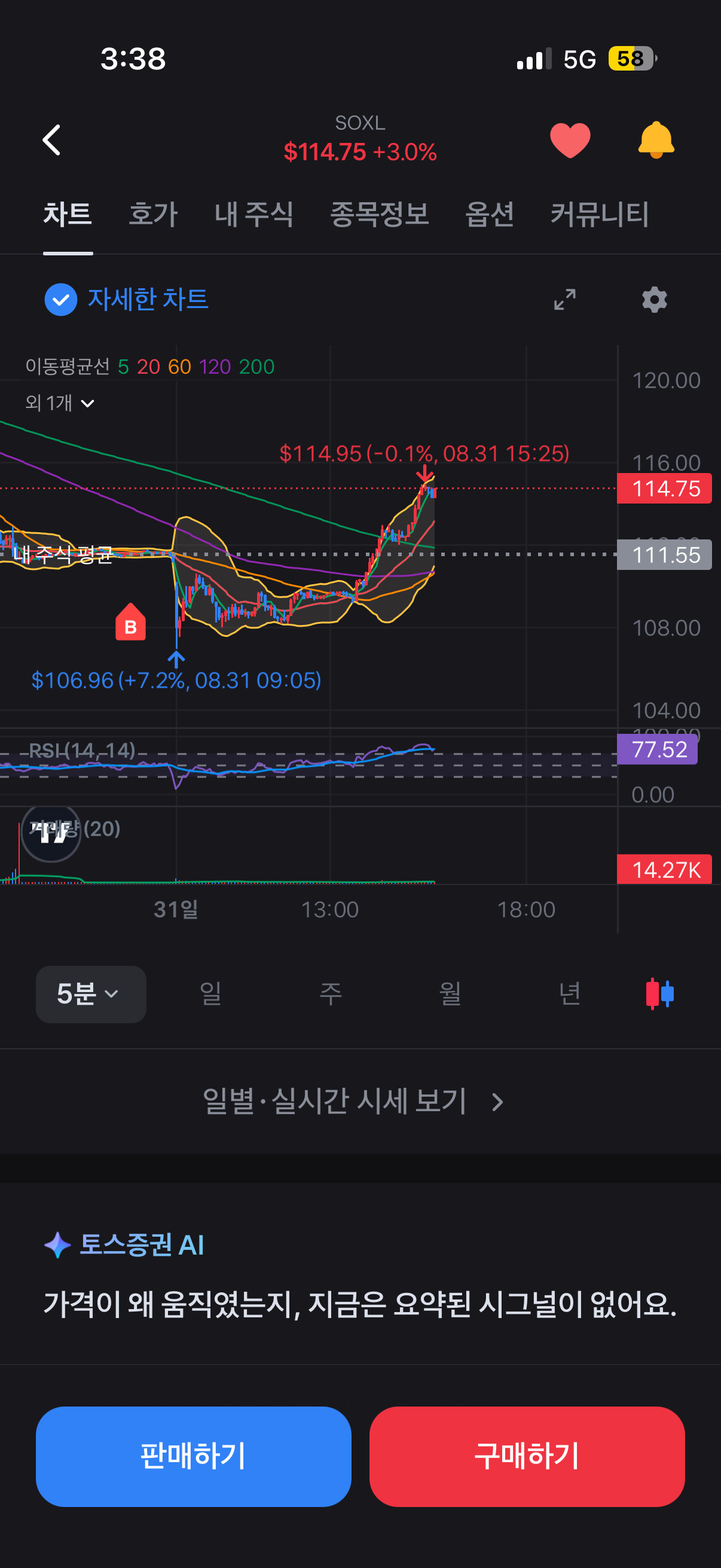The height and width of the screenshot is (1568, 721).
Task: Select the 월 chart period
Action: [x=450, y=994]
